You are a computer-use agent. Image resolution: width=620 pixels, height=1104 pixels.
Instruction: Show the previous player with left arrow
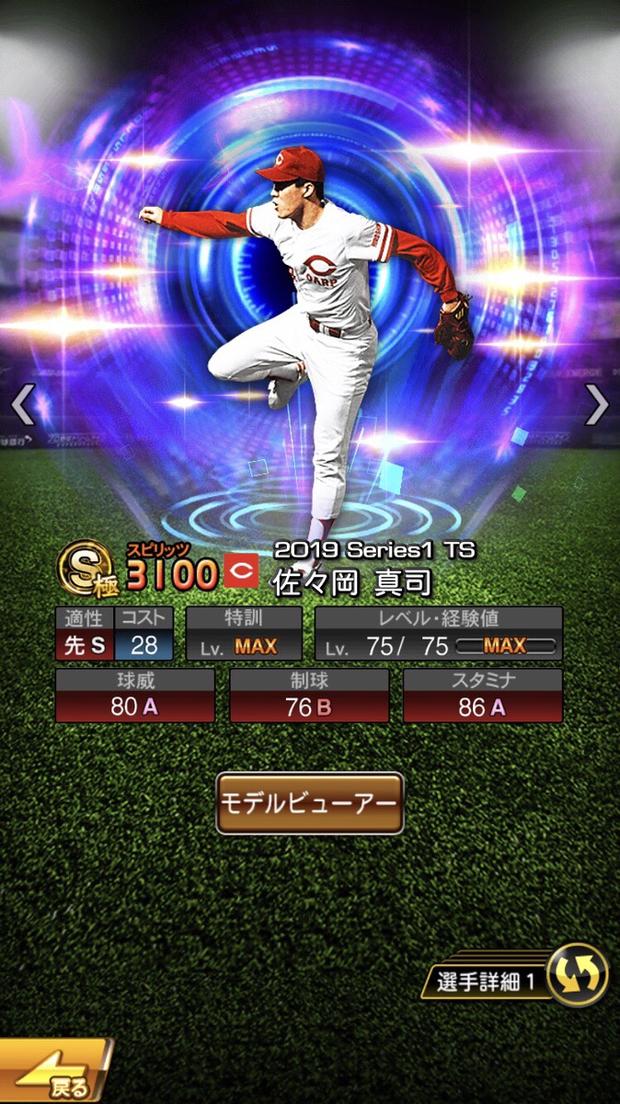tap(22, 404)
